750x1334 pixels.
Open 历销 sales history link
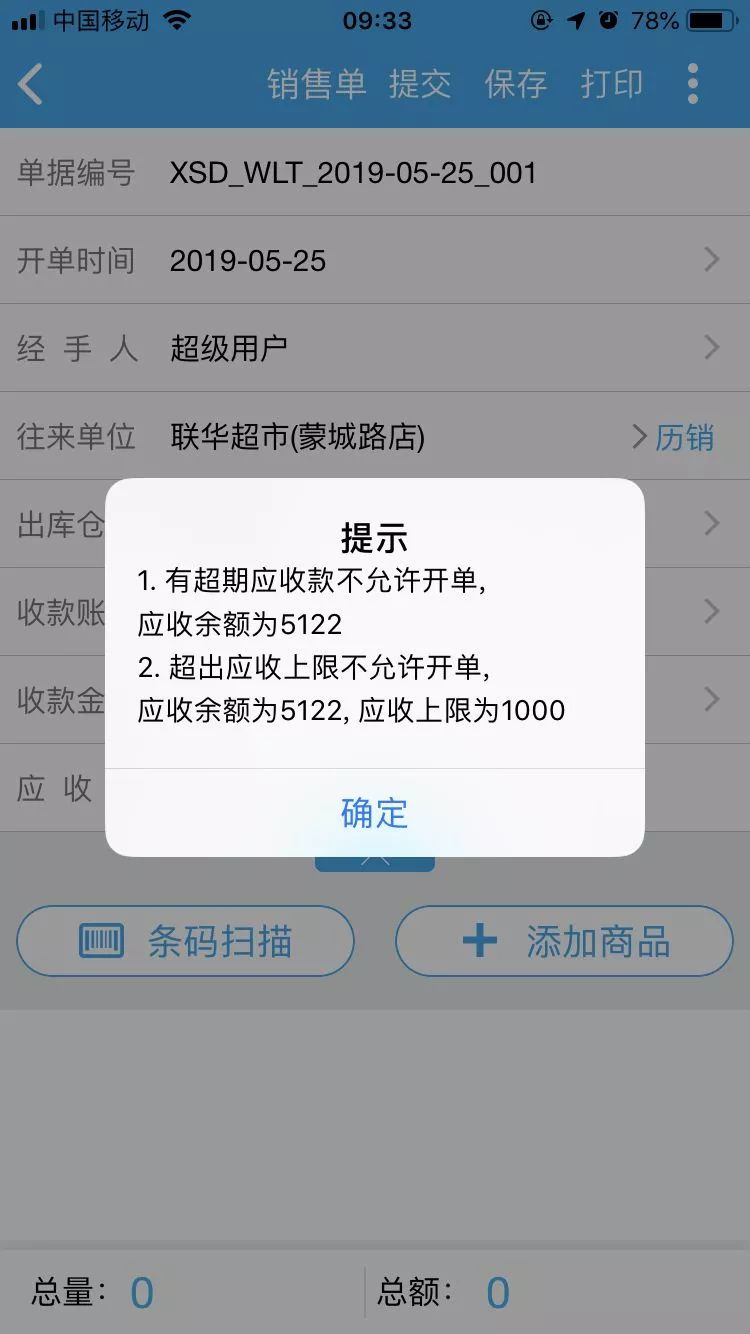pyautogui.click(x=685, y=438)
